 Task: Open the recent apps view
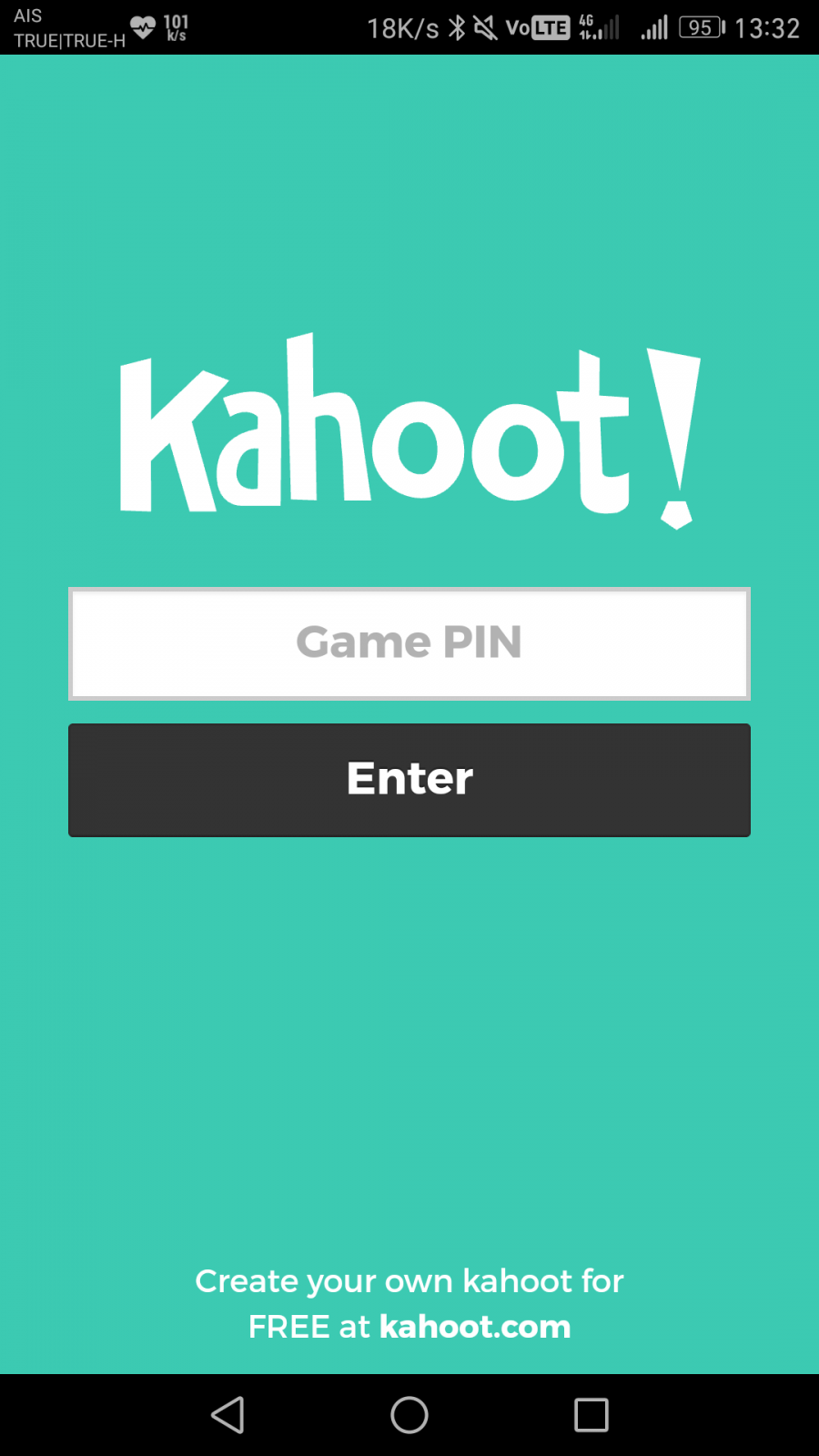(x=591, y=1415)
